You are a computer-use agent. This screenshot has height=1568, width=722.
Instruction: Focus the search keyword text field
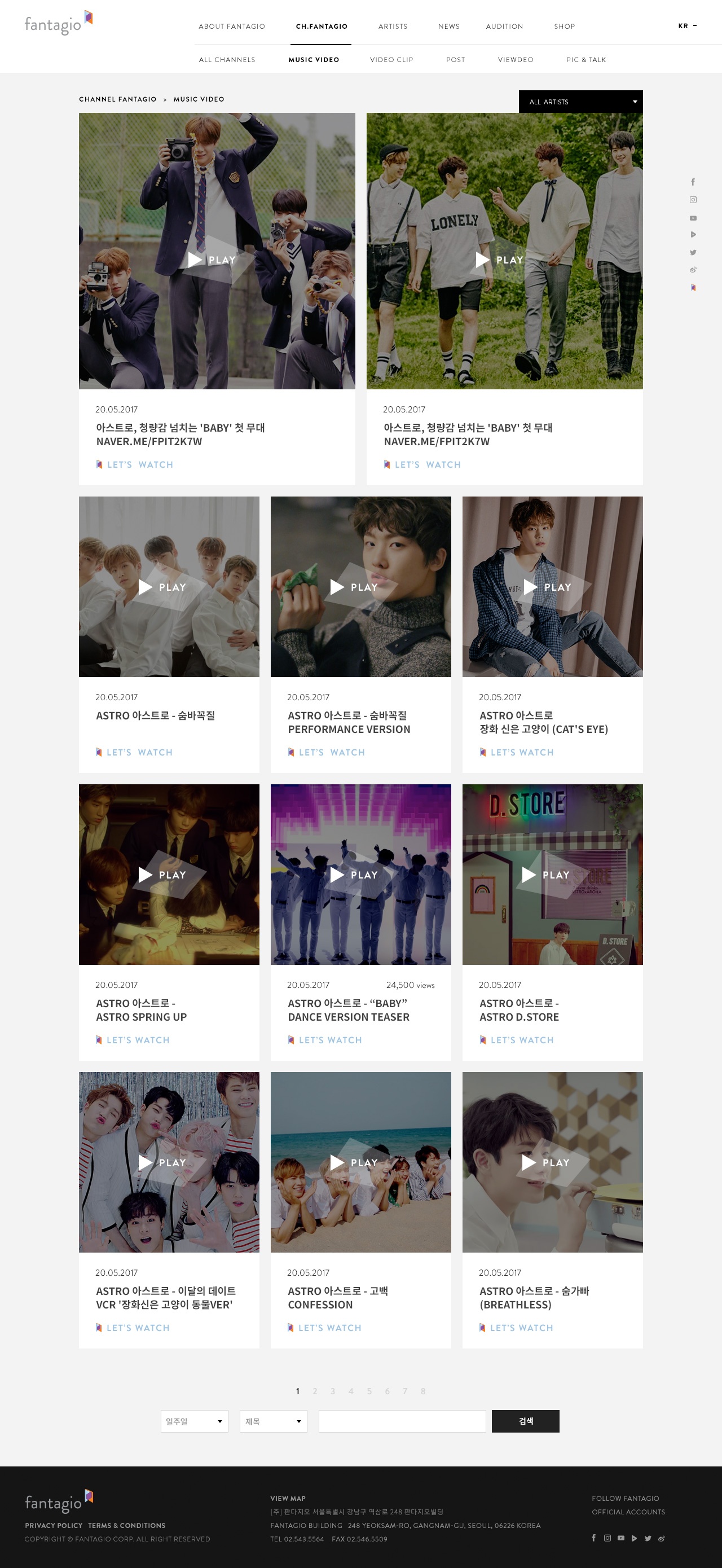402,1421
